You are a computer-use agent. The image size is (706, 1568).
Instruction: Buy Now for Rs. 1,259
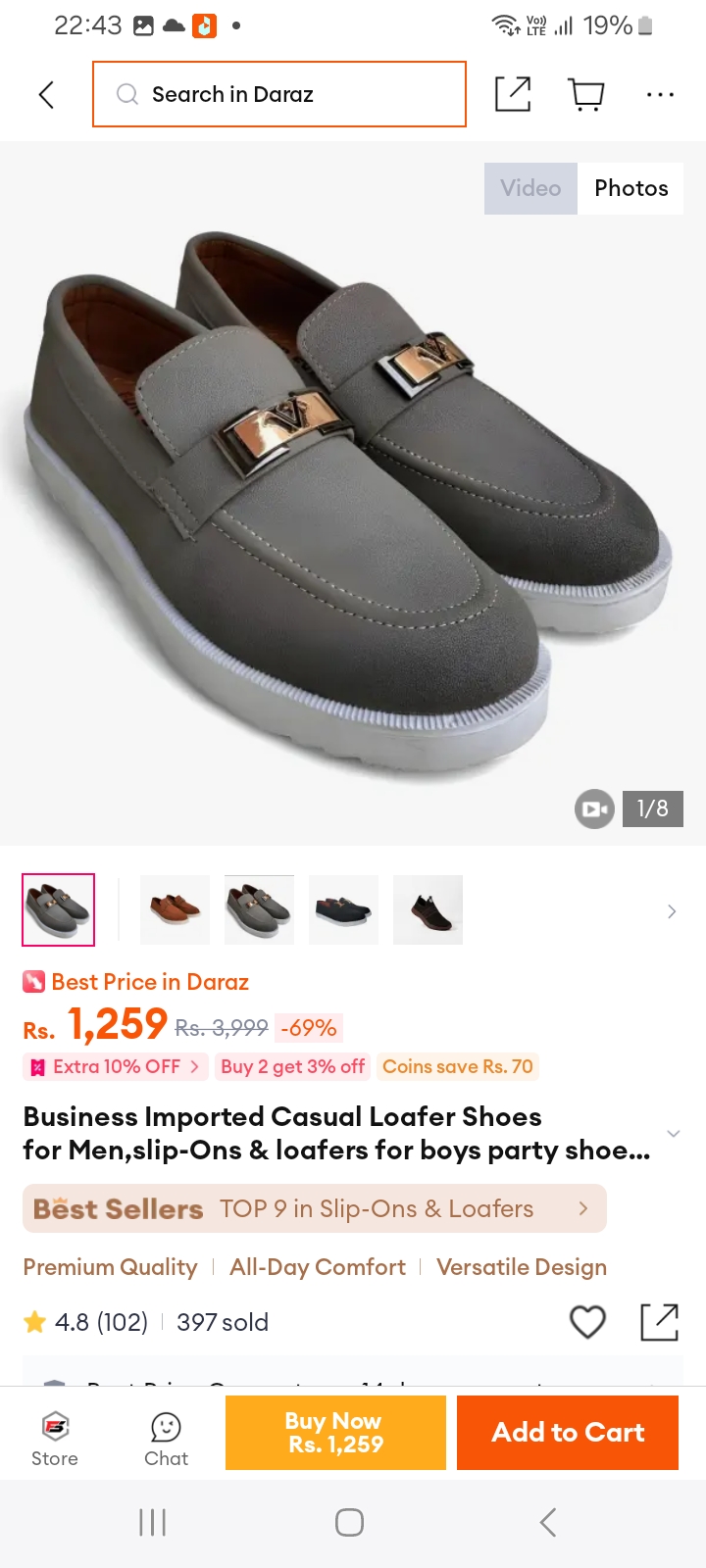click(x=335, y=1433)
